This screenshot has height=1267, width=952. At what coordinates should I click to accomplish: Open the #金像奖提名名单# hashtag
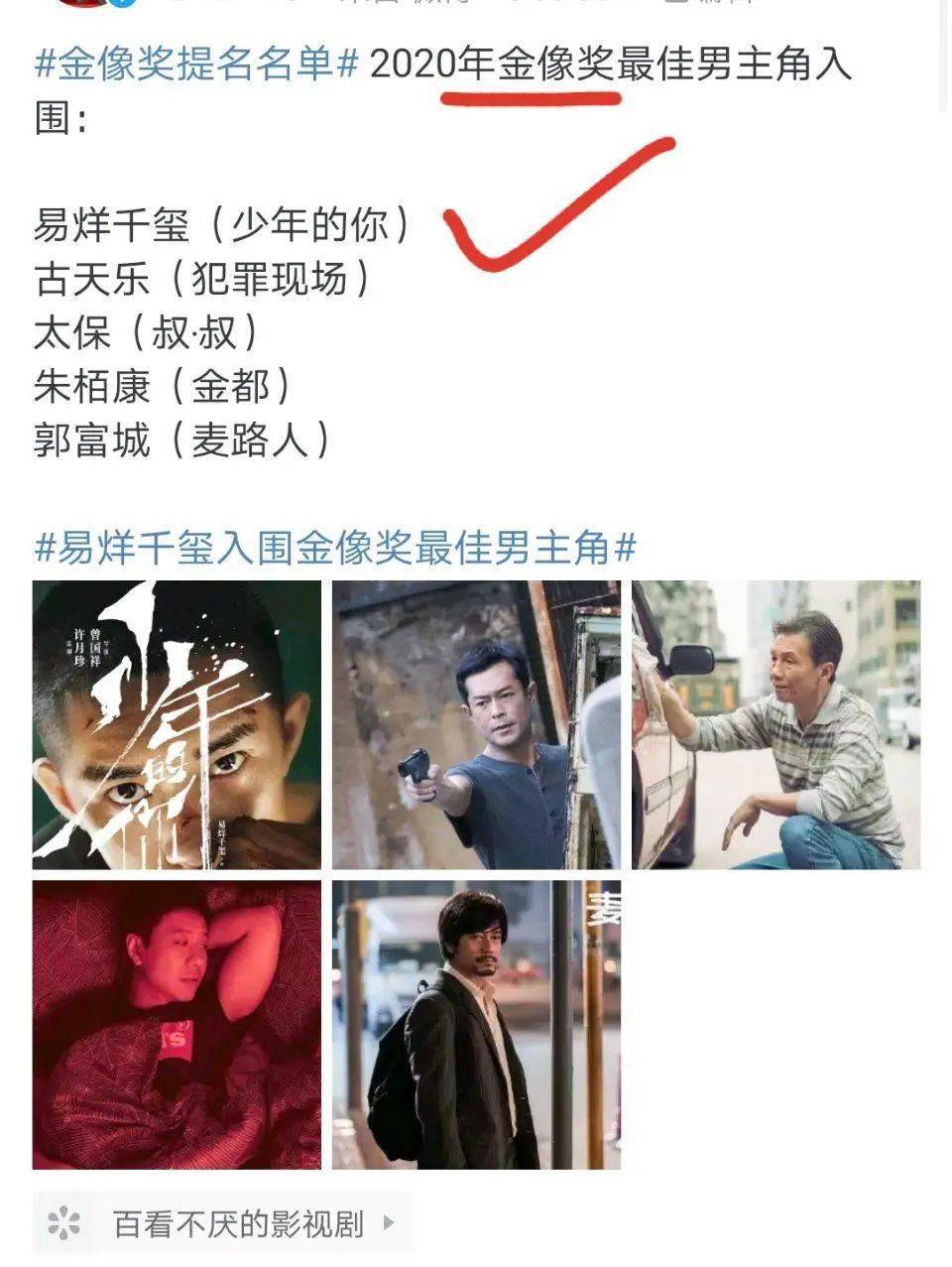coord(196,65)
